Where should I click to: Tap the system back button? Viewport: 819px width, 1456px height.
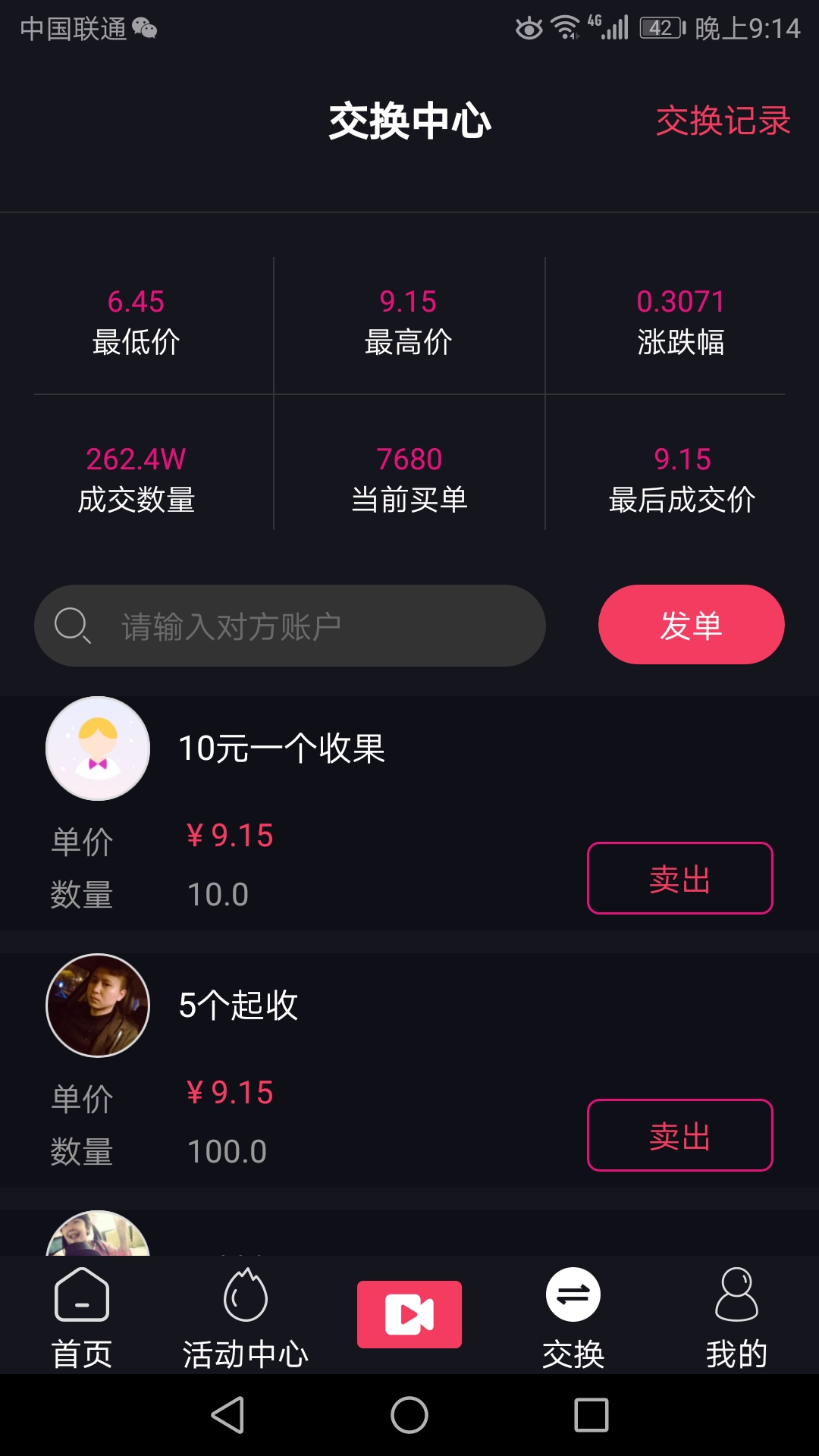coord(227,1415)
